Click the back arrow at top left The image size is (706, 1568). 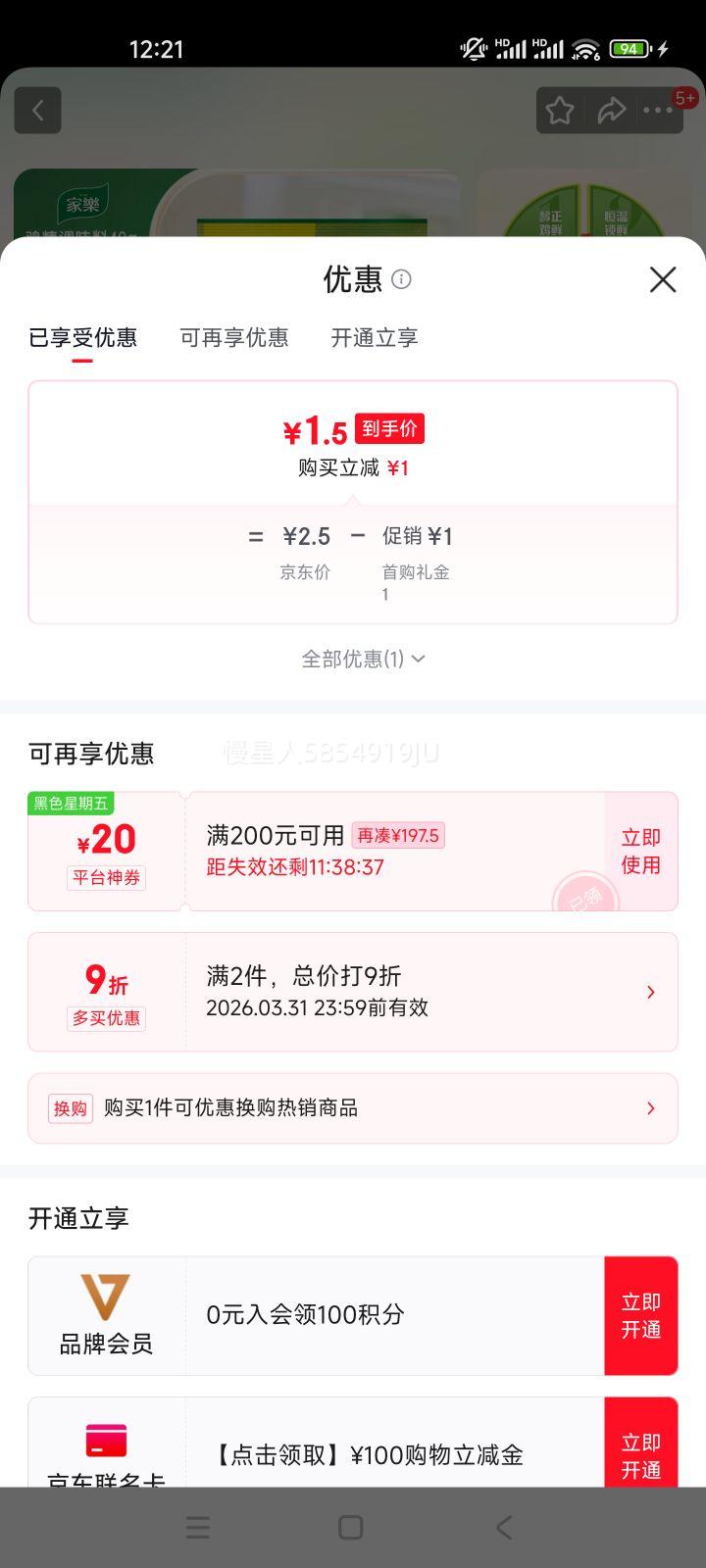pyautogui.click(x=37, y=110)
